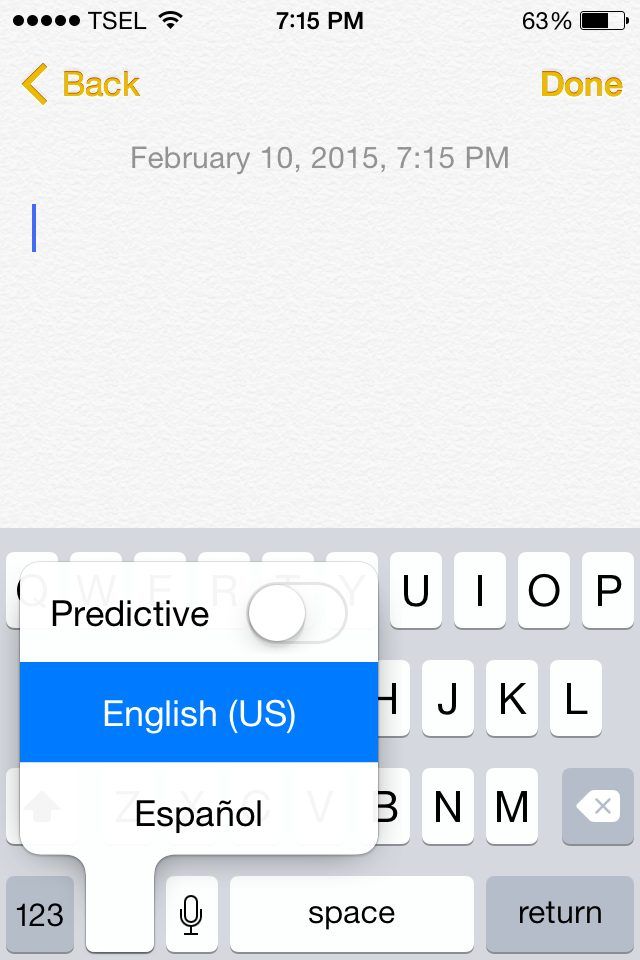Tap the letter L key

point(576,699)
